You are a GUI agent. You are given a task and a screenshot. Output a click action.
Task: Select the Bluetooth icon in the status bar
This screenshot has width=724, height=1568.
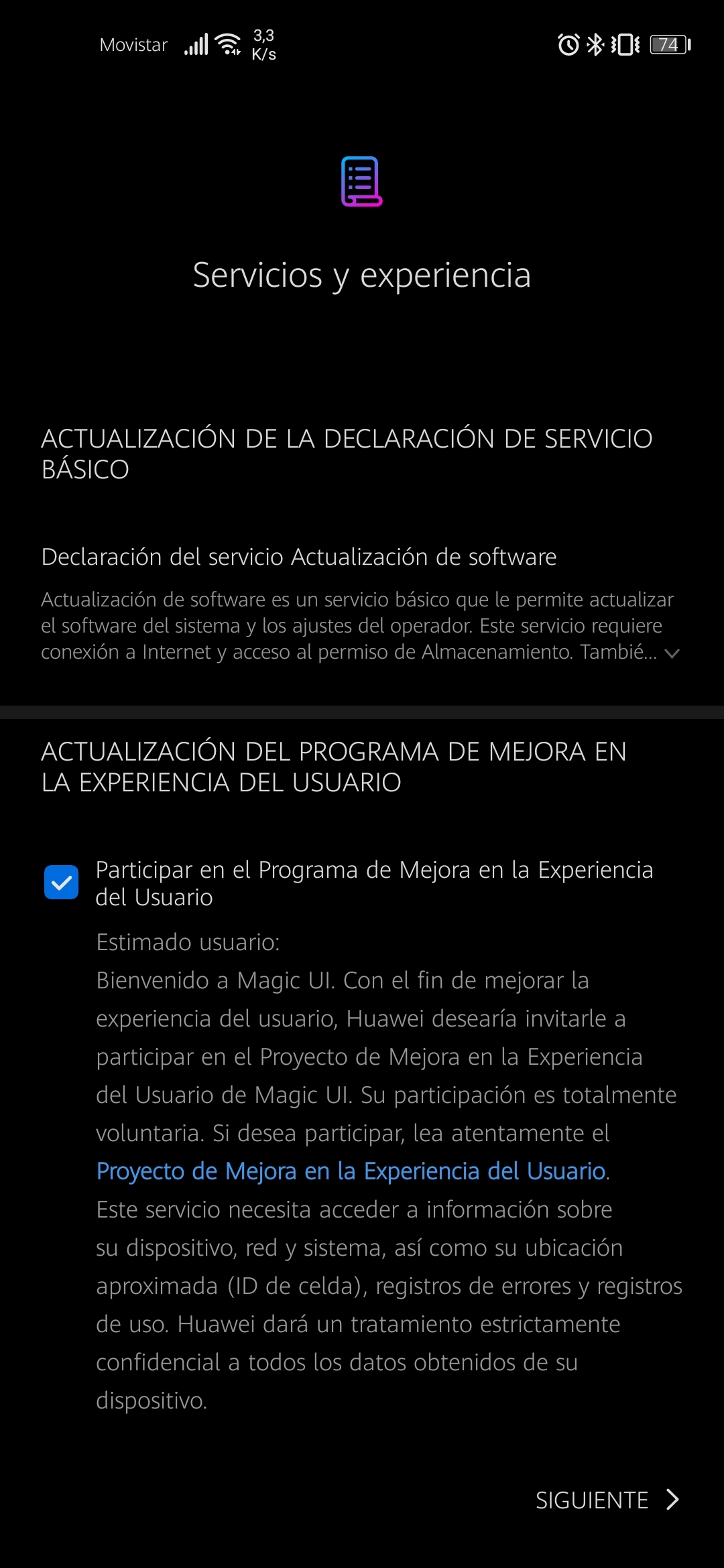tap(594, 46)
